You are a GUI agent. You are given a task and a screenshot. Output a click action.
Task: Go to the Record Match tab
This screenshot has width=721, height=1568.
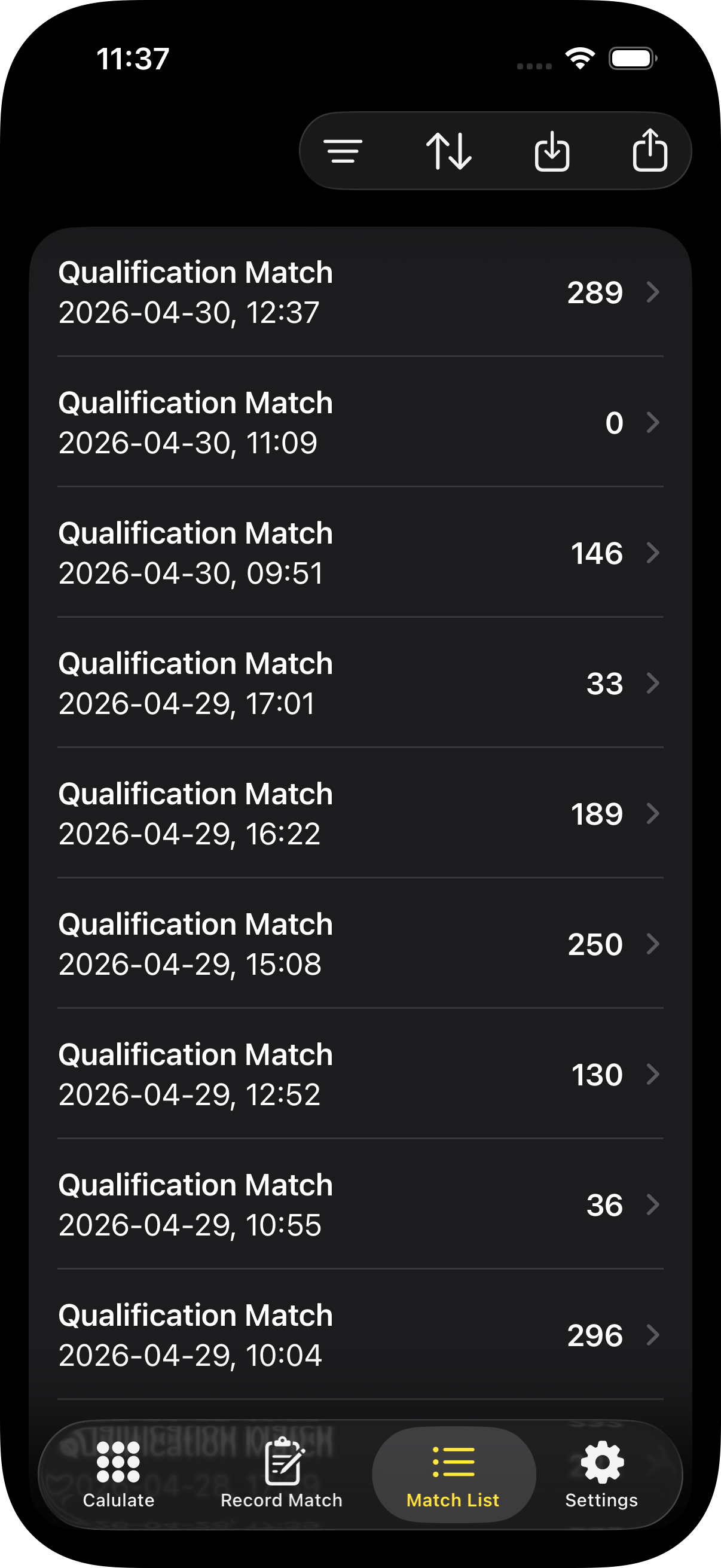click(282, 1474)
